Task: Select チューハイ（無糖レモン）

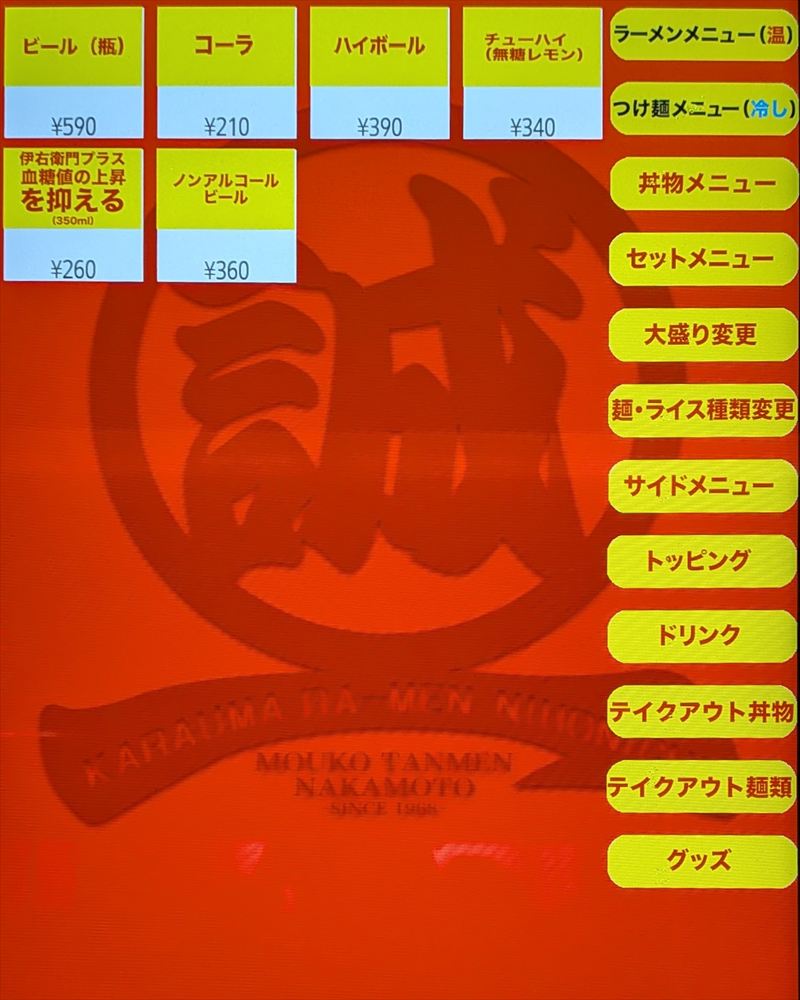Action: [x=532, y=73]
